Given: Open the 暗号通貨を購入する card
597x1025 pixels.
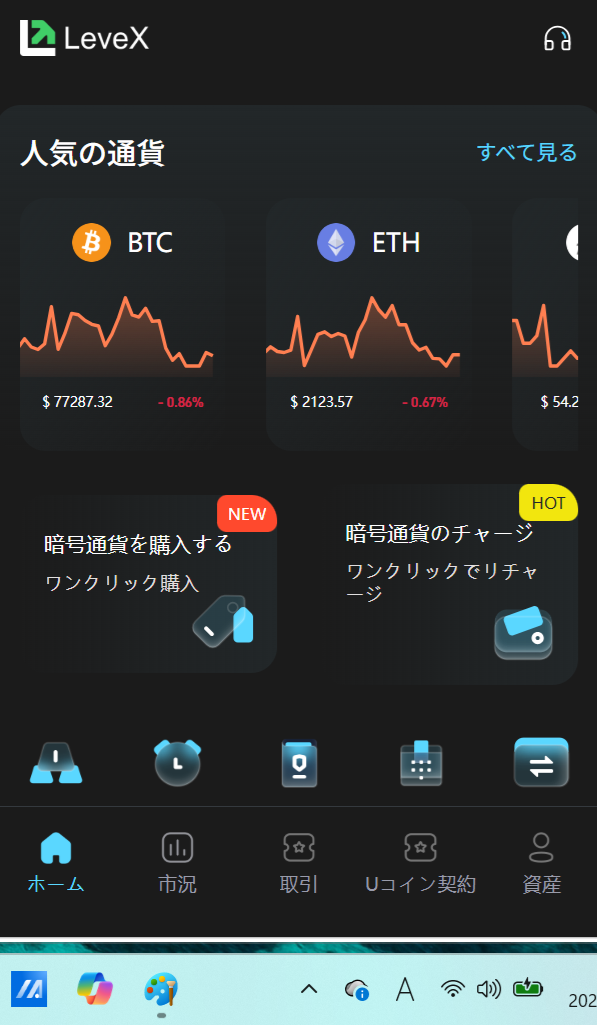Looking at the screenshot, I should click(151, 584).
